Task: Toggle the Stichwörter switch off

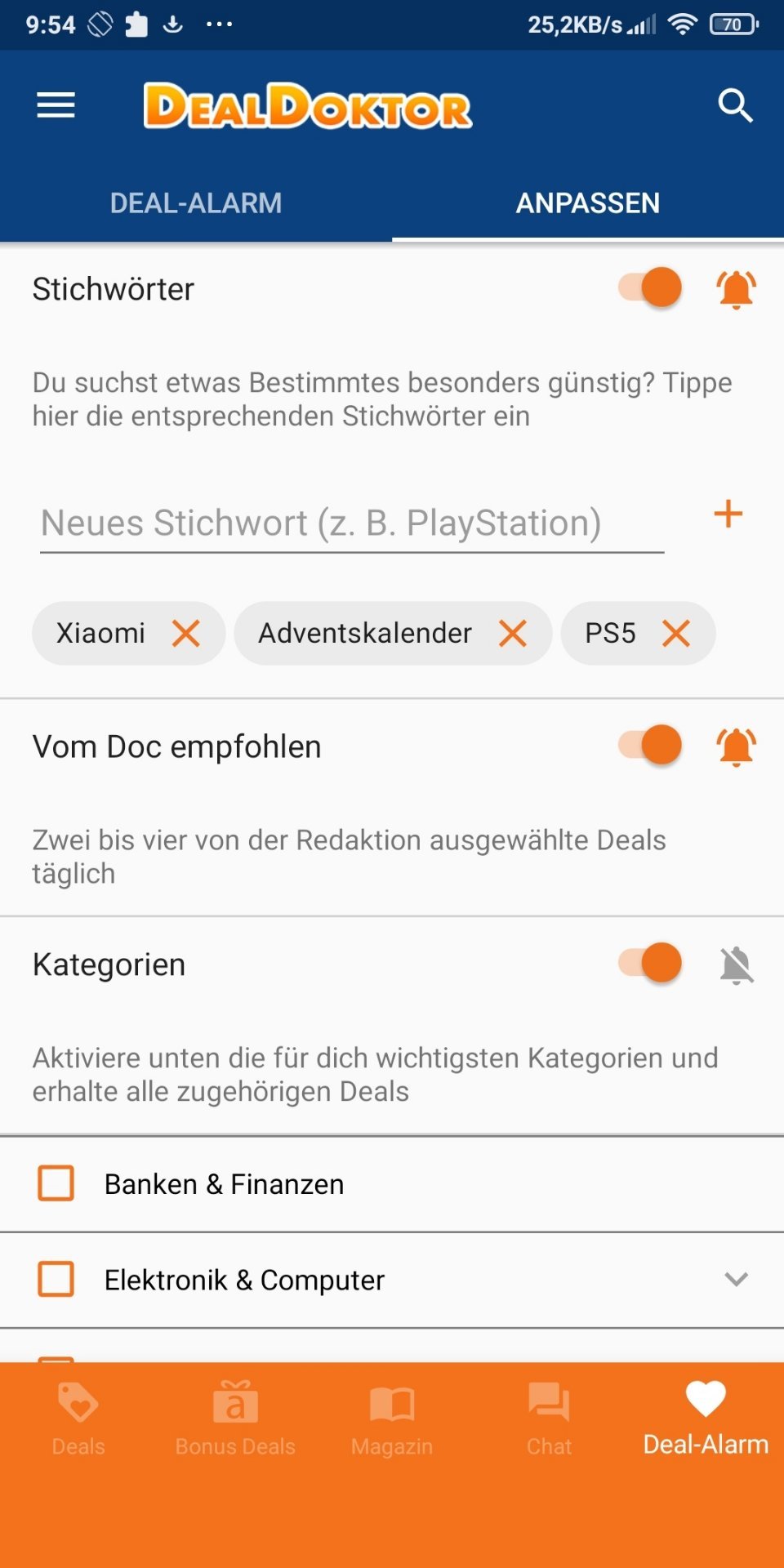Action: [x=650, y=287]
